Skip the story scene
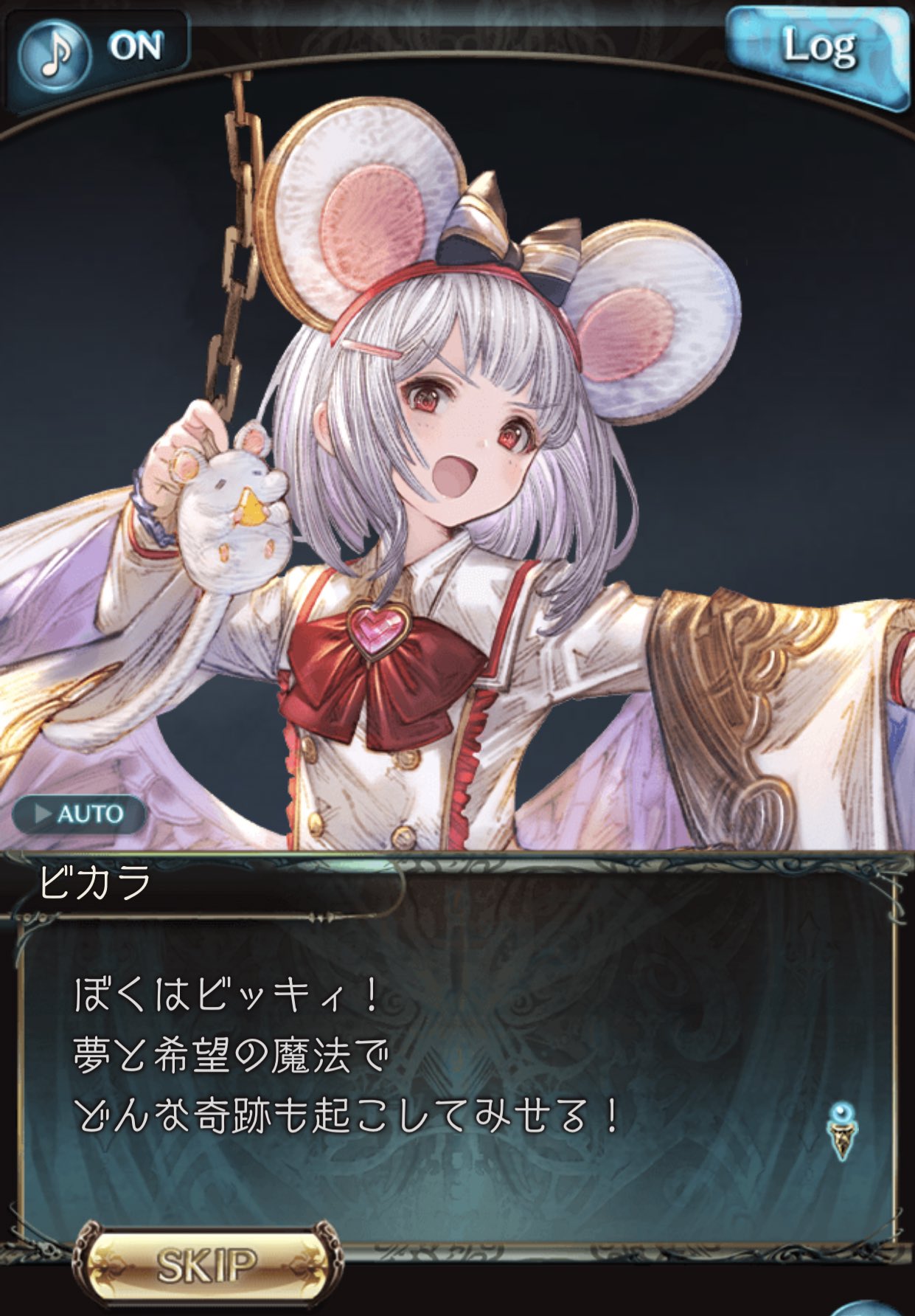Image resolution: width=915 pixels, height=1316 pixels. coord(208,1264)
